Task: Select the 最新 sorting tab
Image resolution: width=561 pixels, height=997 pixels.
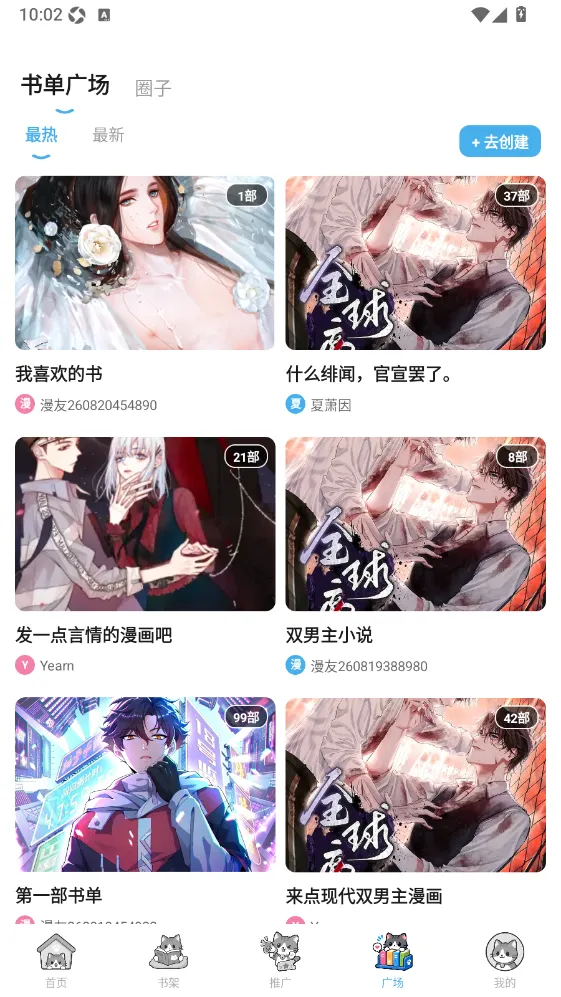Action: tap(108, 135)
